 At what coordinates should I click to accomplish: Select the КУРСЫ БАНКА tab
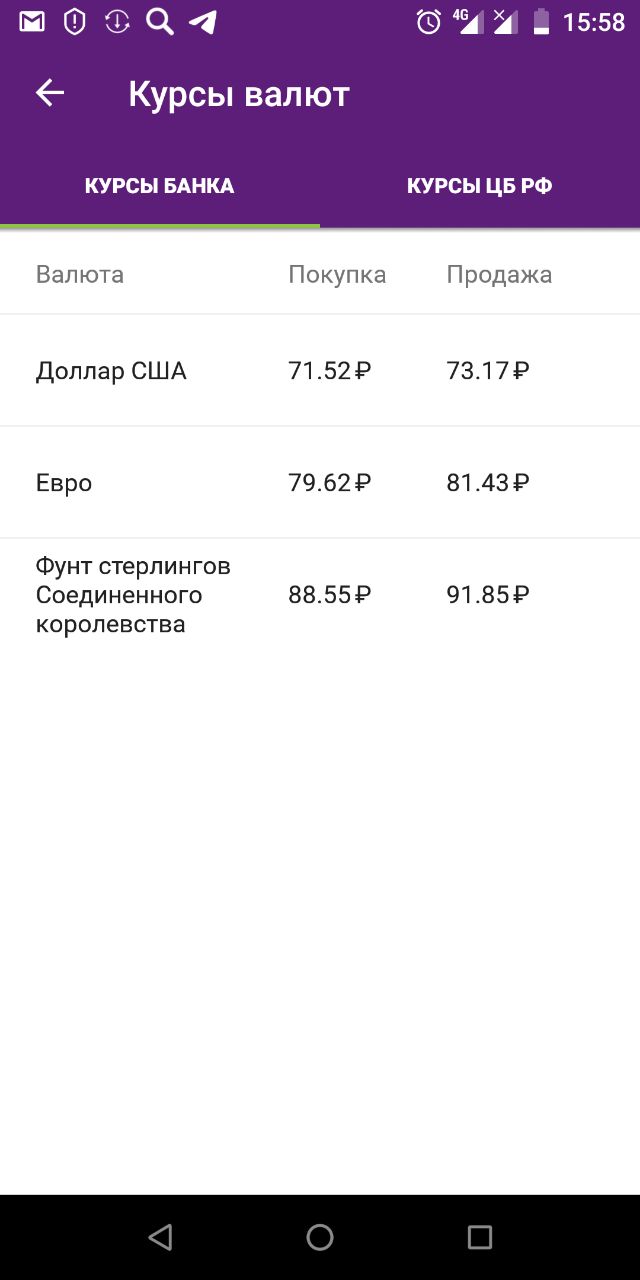[160, 186]
